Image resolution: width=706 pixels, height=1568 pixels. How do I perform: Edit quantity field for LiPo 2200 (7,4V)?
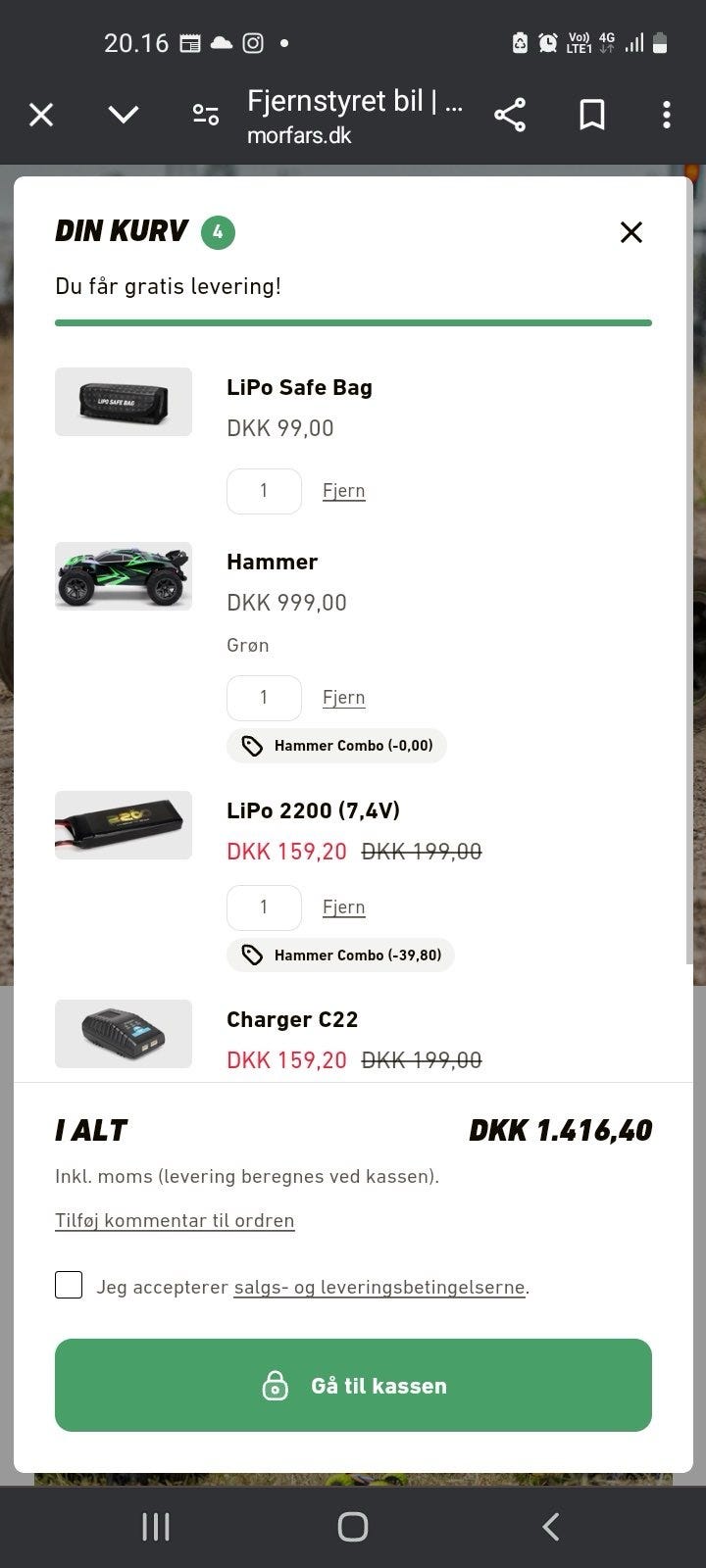coord(264,907)
